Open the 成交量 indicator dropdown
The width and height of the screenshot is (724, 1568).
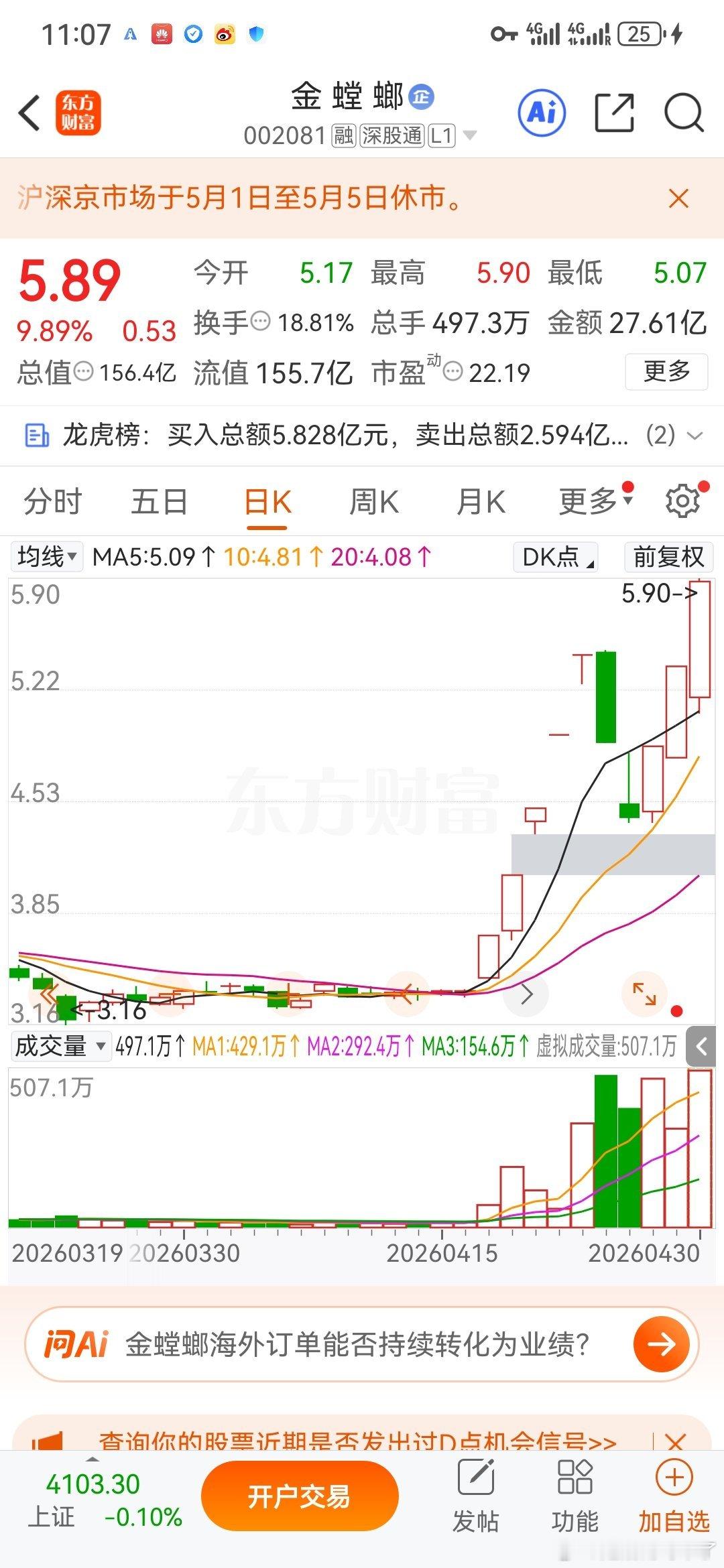click(60, 1046)
